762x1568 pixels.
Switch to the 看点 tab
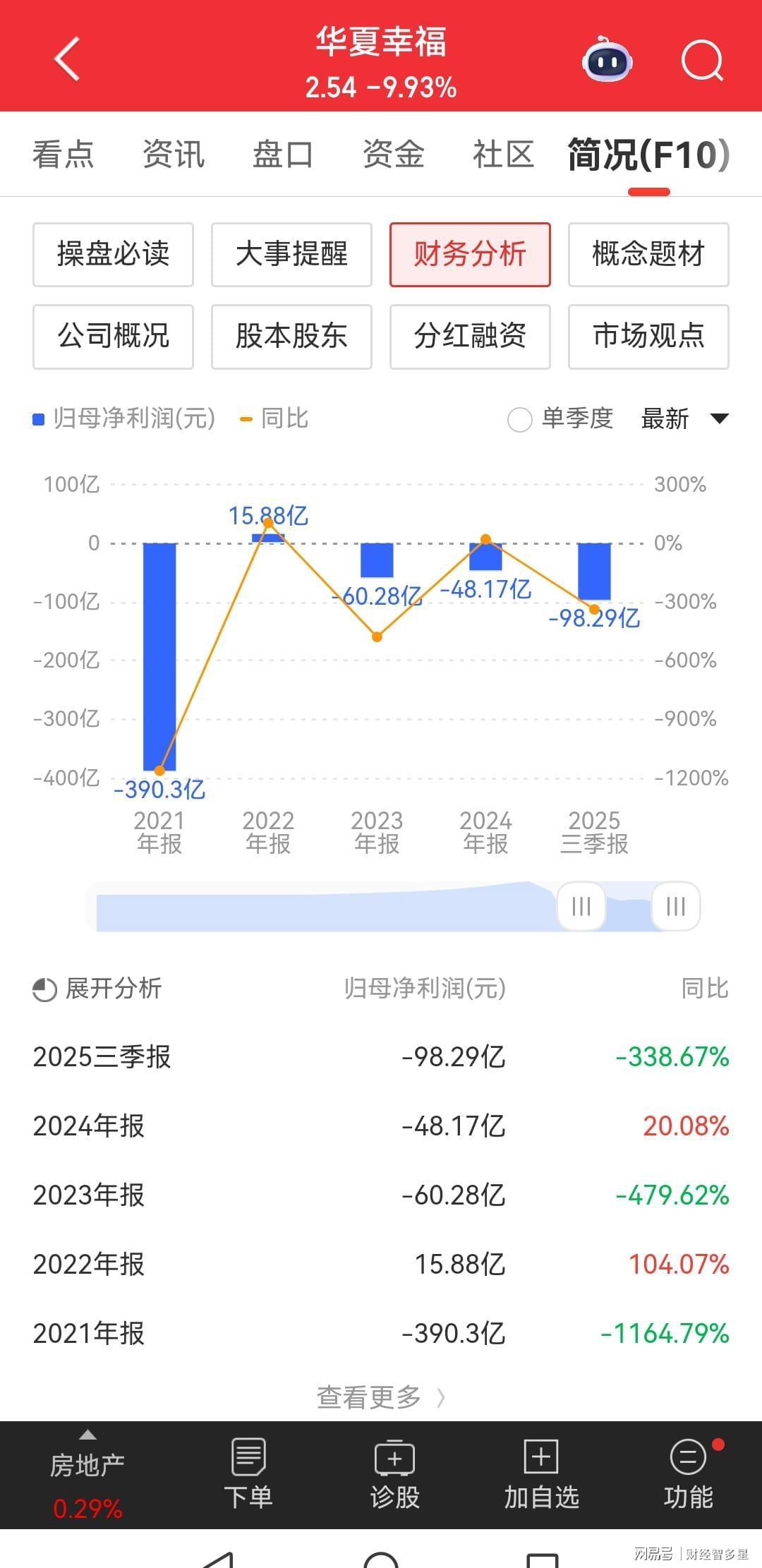pyautogui.click(x=64, y=155)
